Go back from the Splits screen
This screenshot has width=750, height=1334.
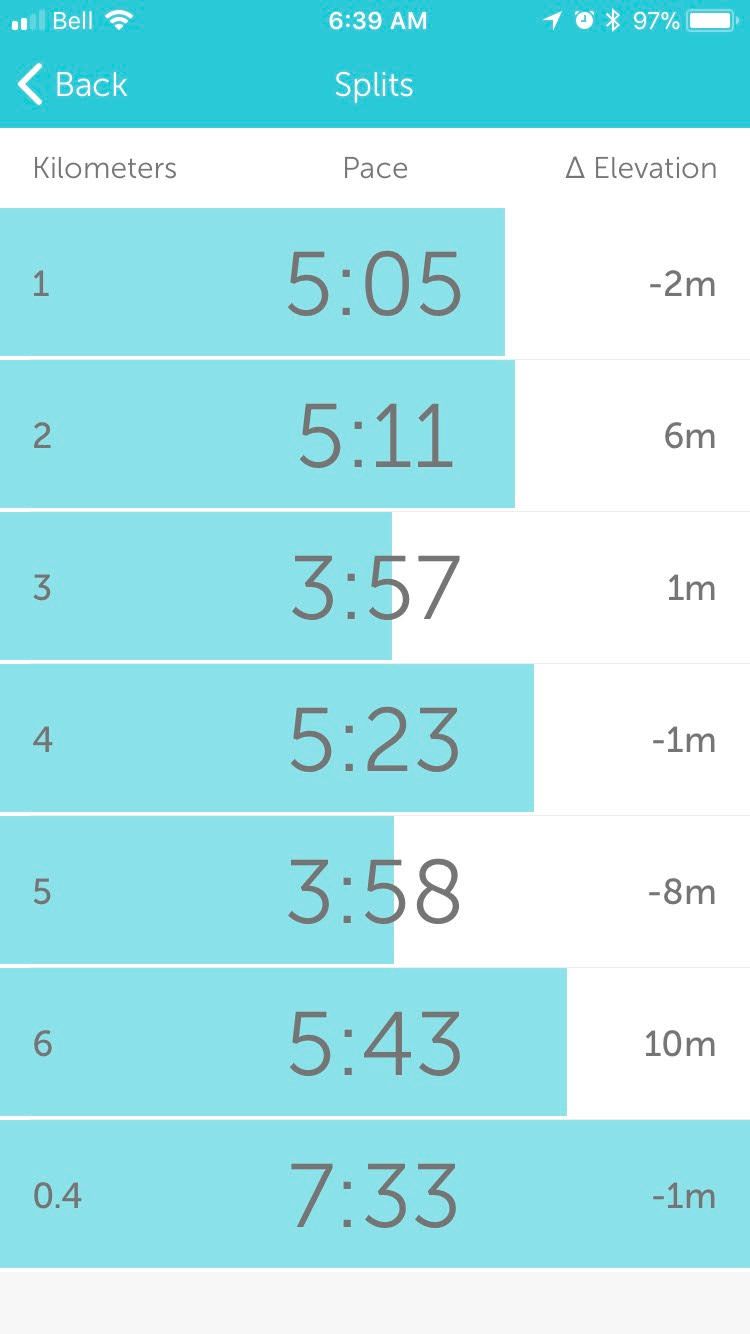coord(72,85)
